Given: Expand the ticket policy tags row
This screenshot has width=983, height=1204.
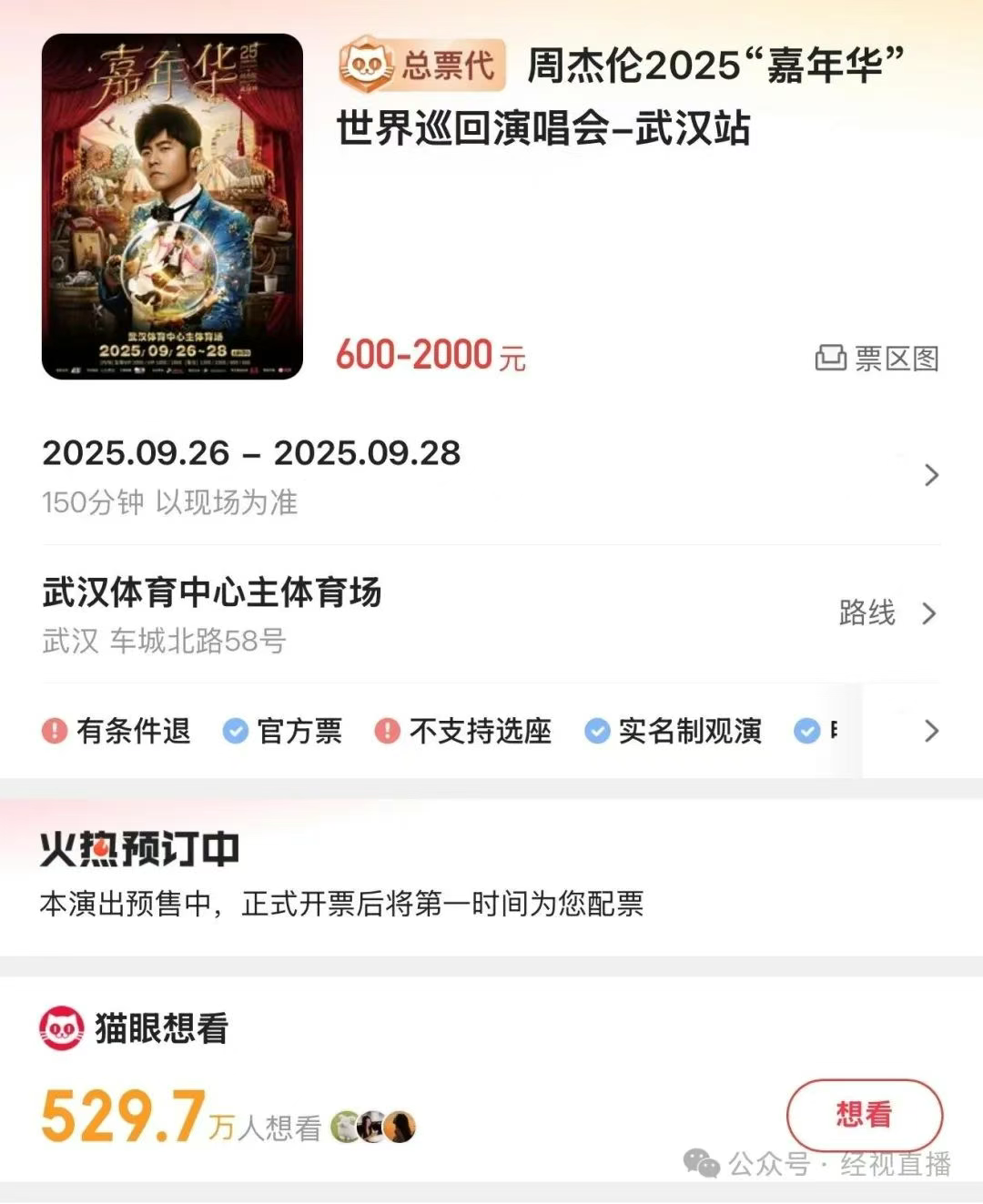Looking at the screenshot, I should [x=930, y=730].
